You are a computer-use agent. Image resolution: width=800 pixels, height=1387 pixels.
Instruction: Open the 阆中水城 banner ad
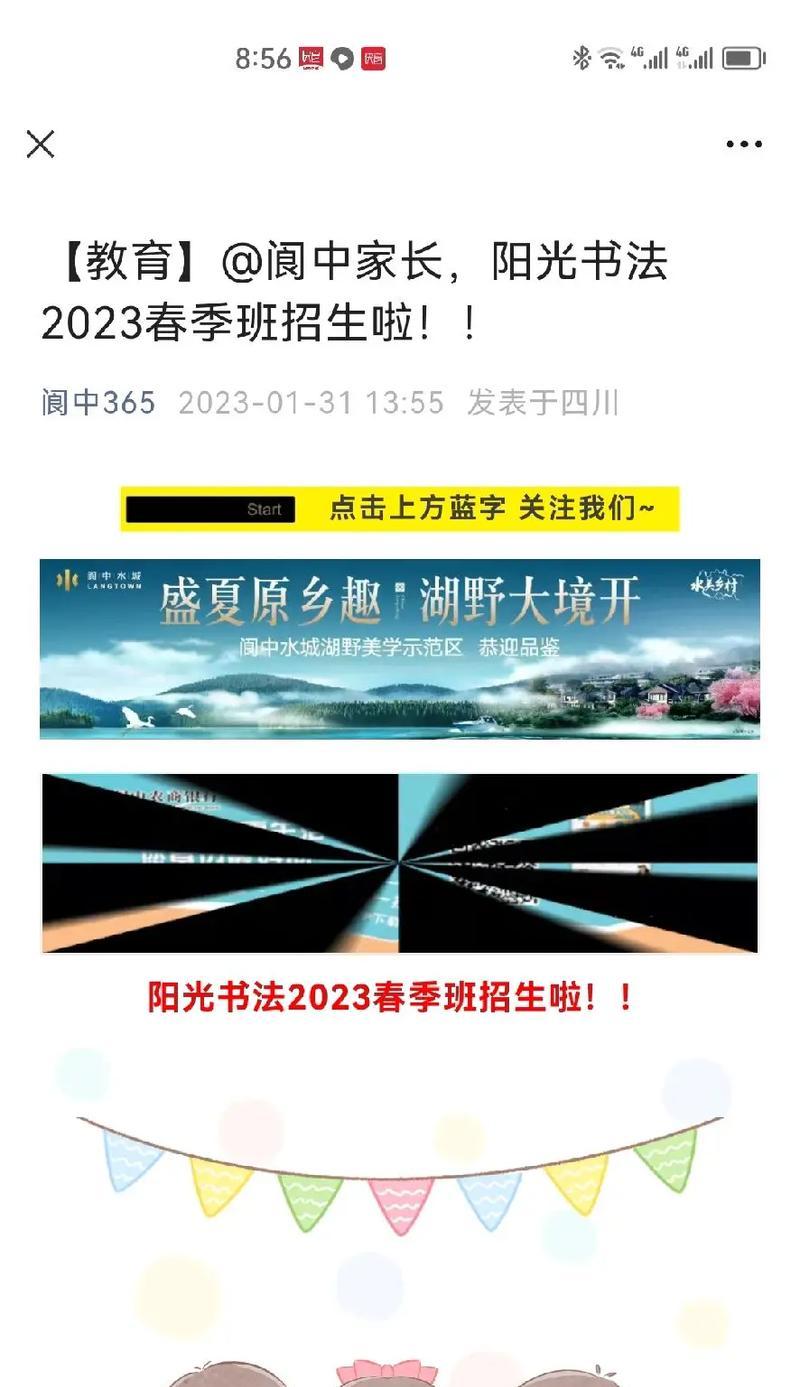[400, 648]
